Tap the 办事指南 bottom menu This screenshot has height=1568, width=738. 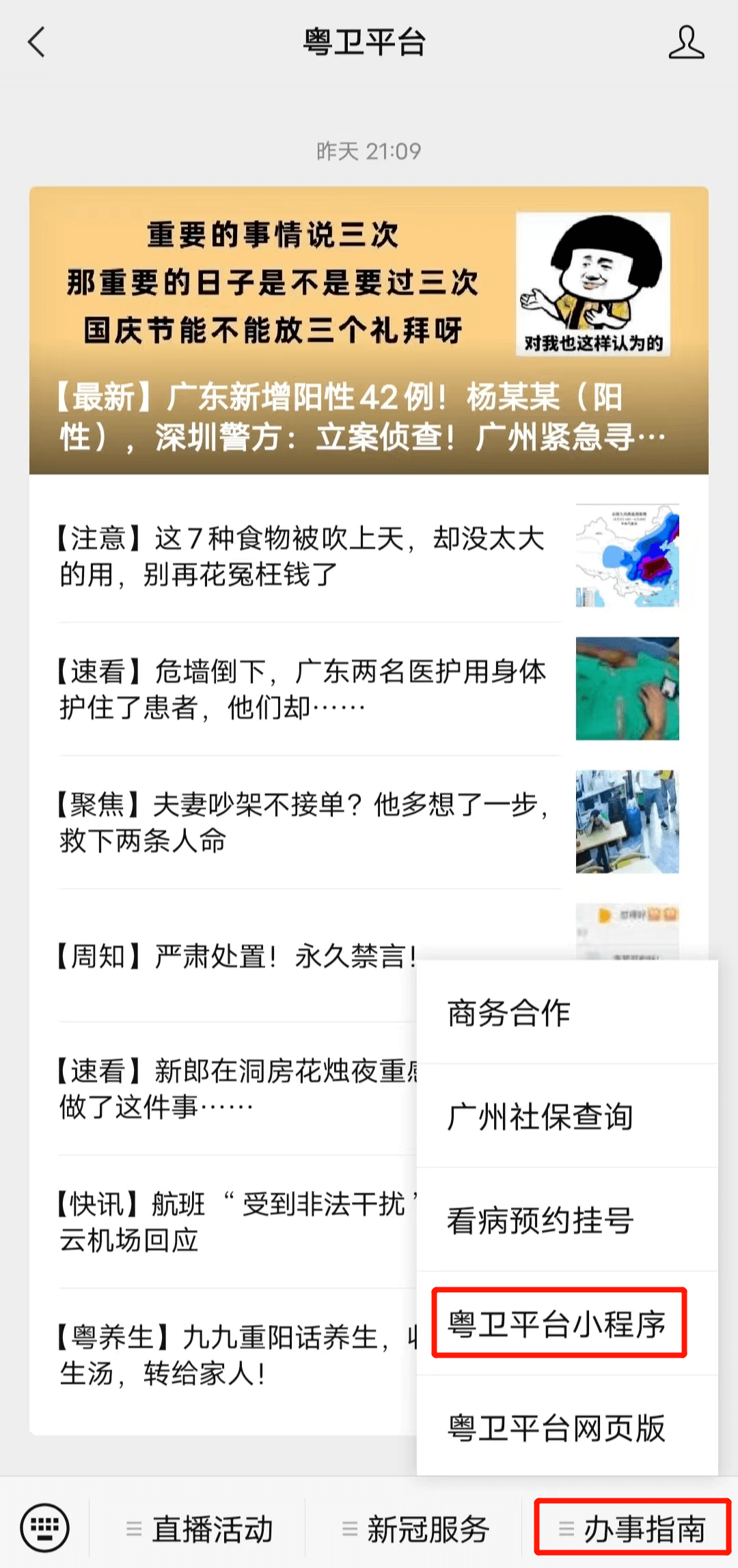(x=631, y=1528)
